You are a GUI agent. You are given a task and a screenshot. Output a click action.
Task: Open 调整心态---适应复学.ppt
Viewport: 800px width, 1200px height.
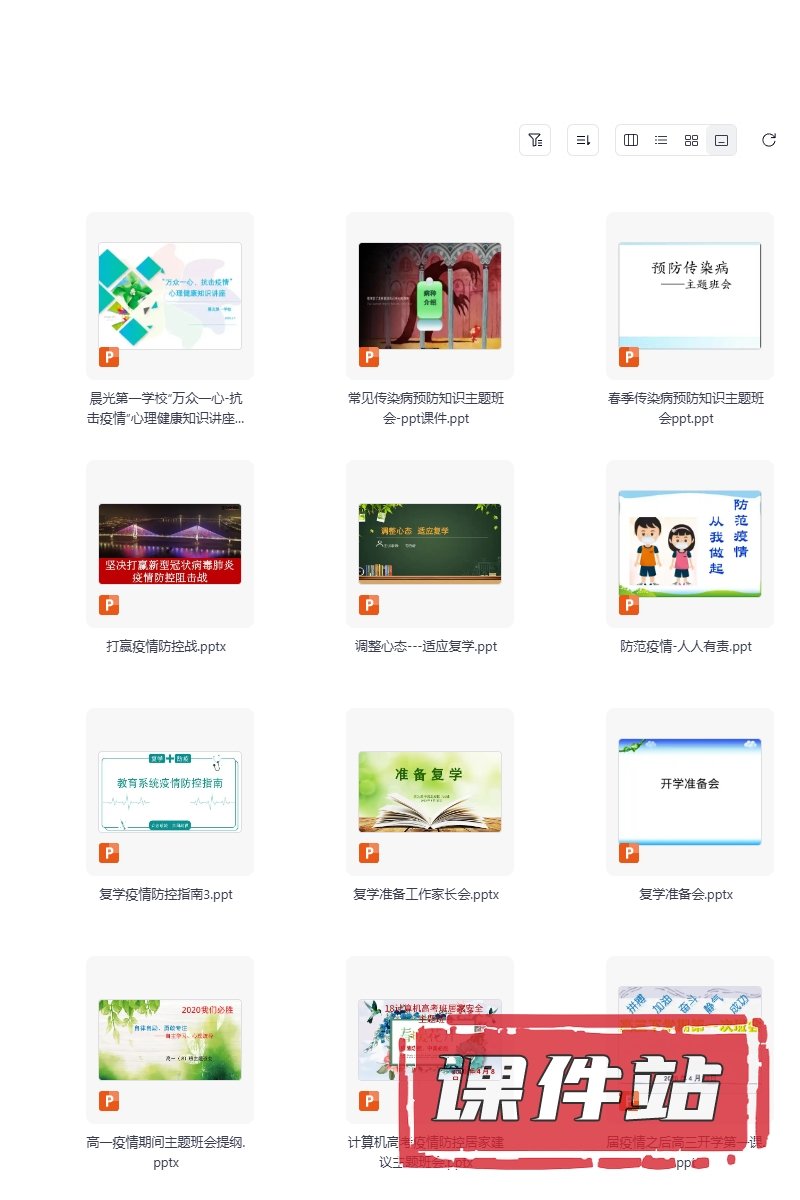click(430, 544)
